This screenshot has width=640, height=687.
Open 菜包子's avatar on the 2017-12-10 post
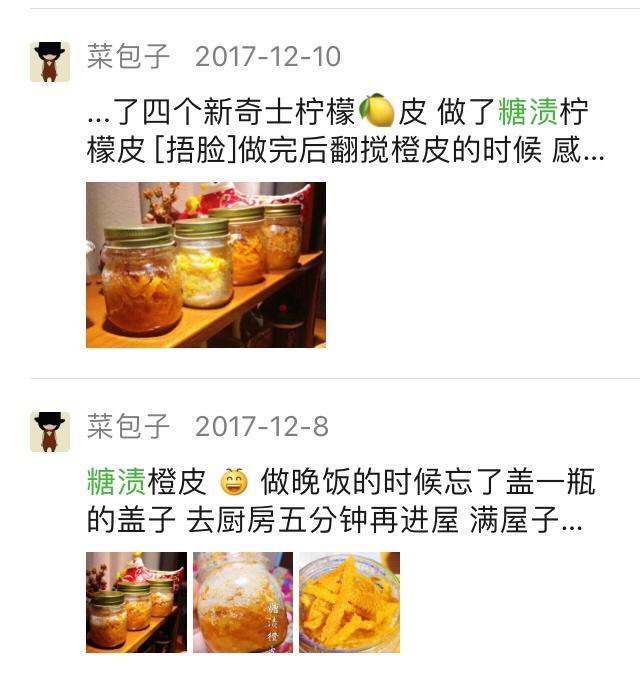coord(50,62)
